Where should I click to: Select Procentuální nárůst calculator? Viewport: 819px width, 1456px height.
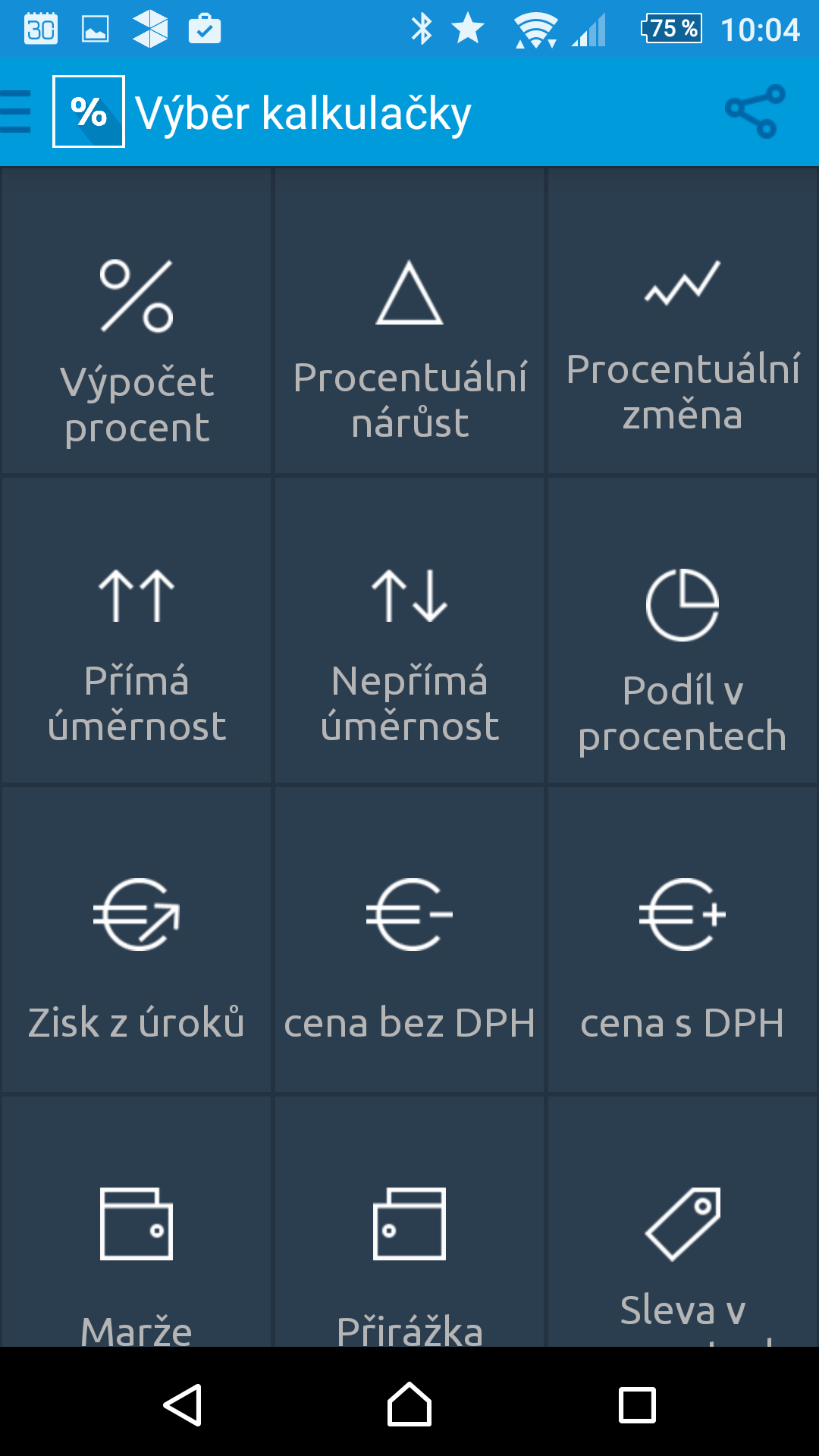tap(409, 322)
